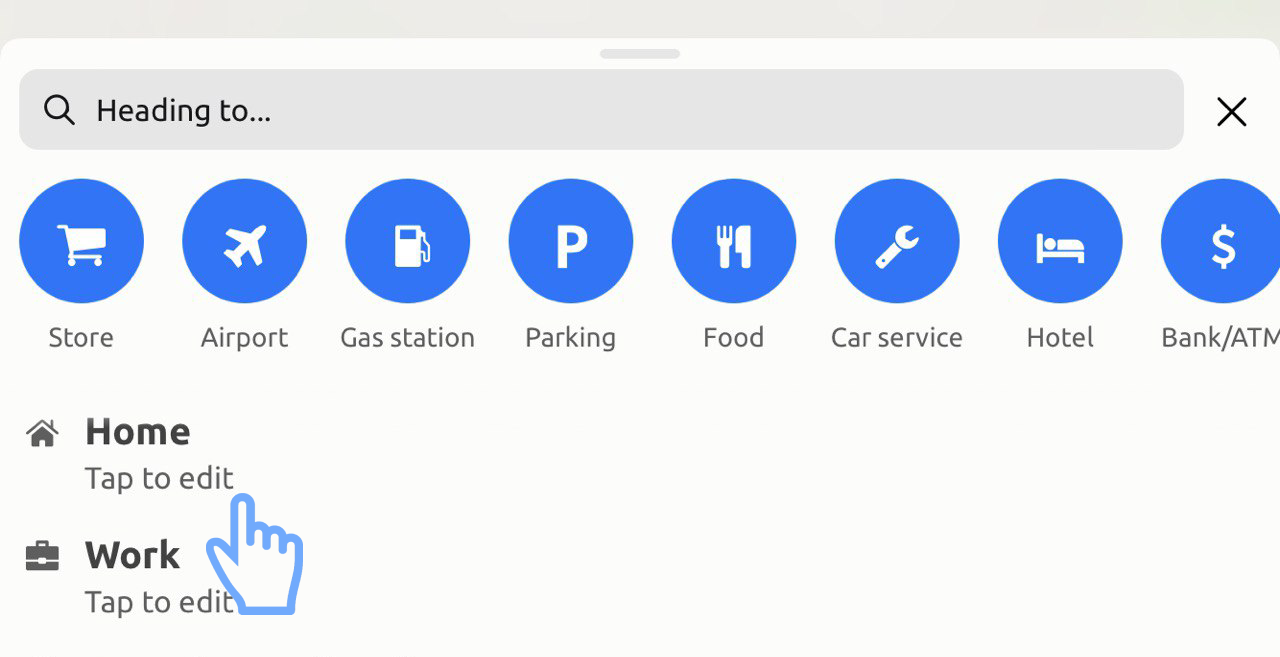Pick the Bank/ATM category
1280x657 pixels.
pyautogui.click(x=1221, y=241)
